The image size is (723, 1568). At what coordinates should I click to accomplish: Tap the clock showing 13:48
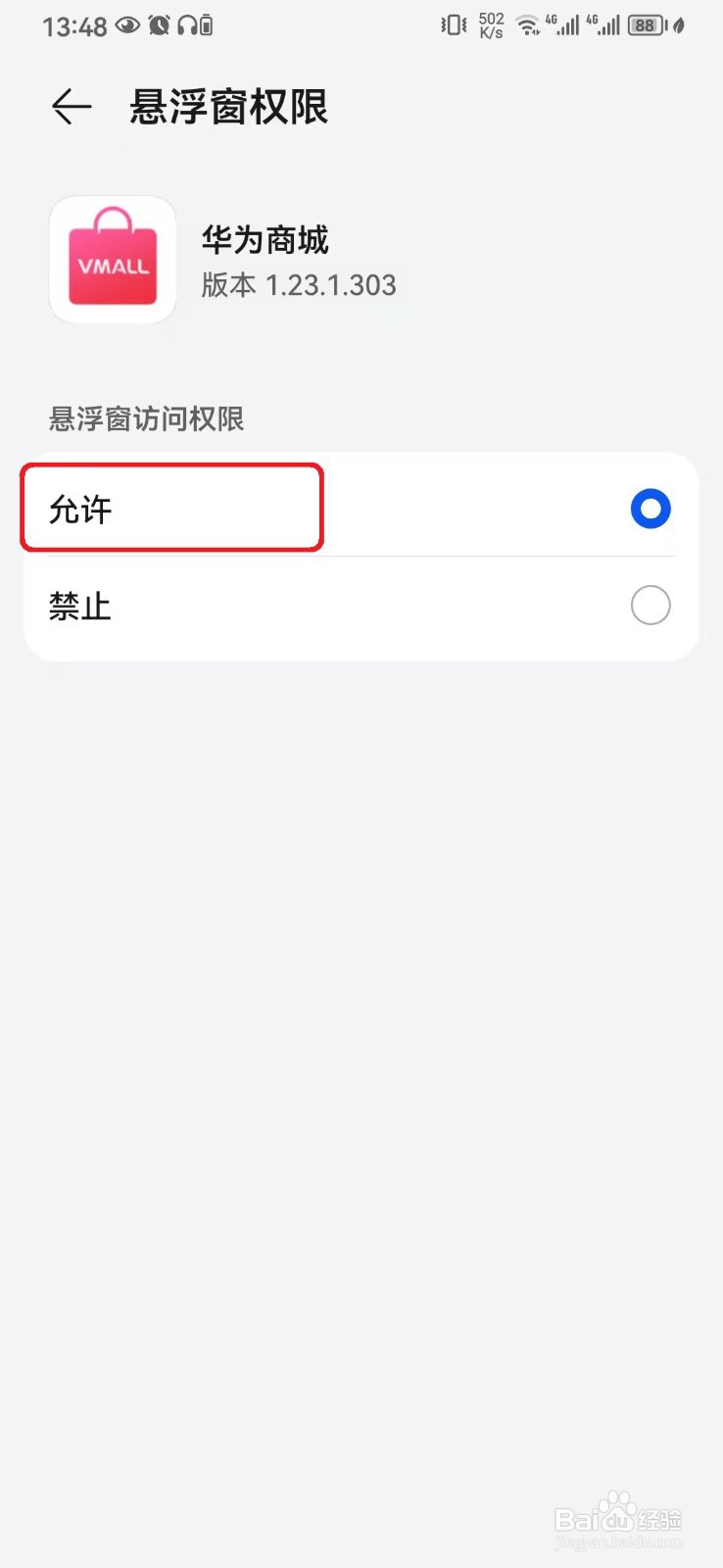[x=73, y=25]
